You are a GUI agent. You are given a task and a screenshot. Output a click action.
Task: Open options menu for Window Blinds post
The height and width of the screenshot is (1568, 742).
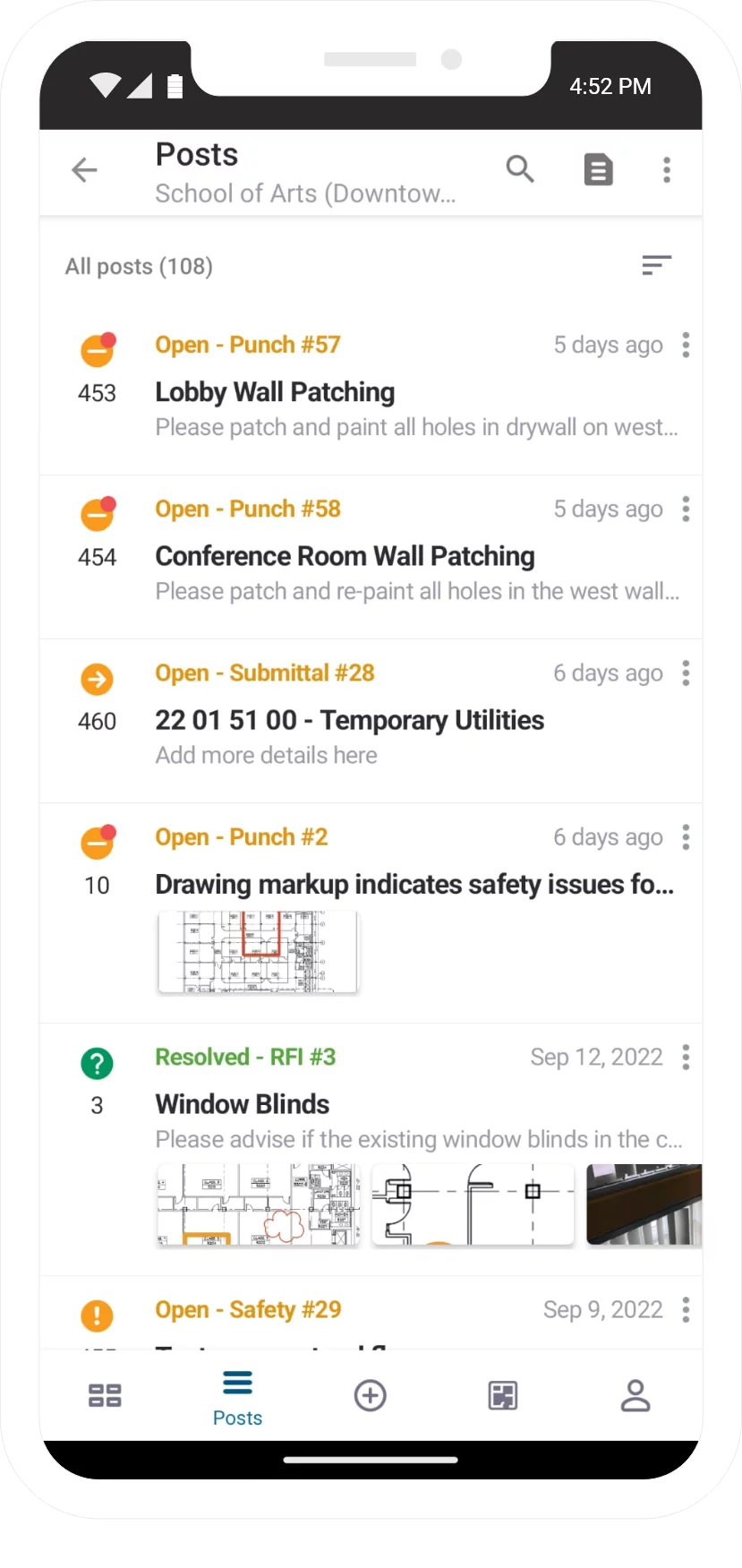point(685,1058)
